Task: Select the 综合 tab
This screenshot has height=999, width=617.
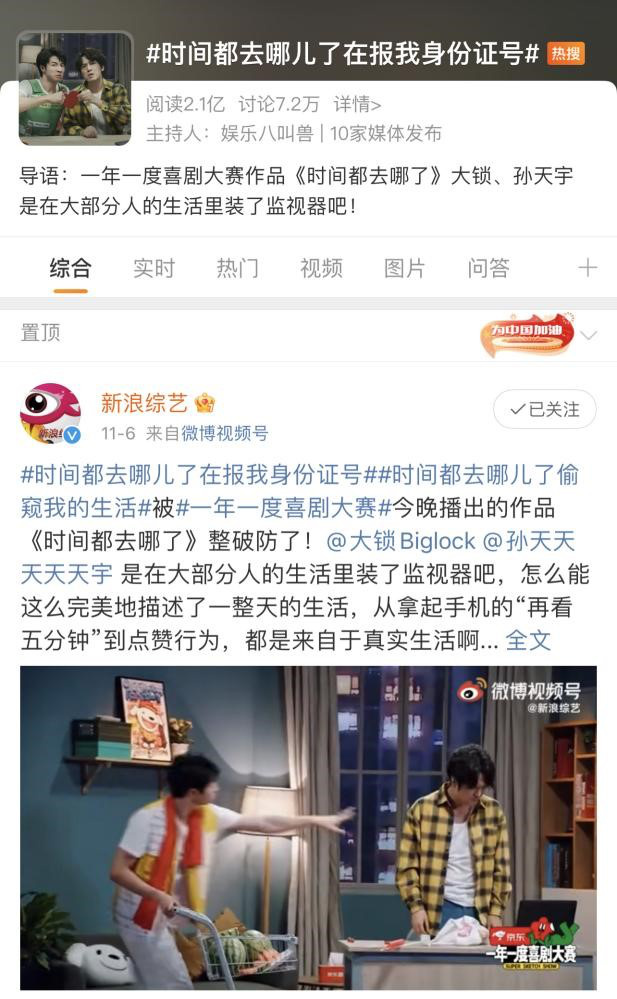Action: click(x=70, y=268)
